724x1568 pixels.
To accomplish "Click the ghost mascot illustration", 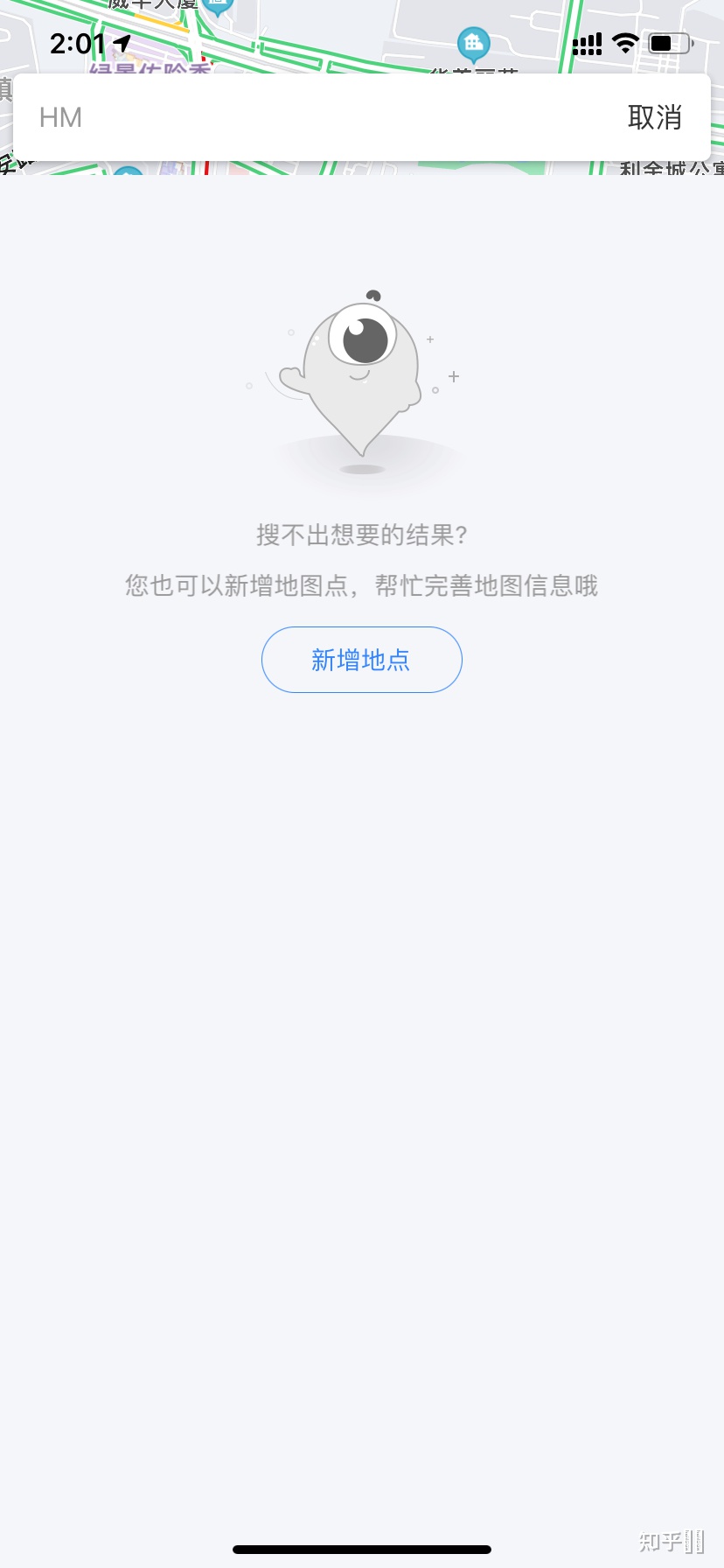I will (361, 376).
